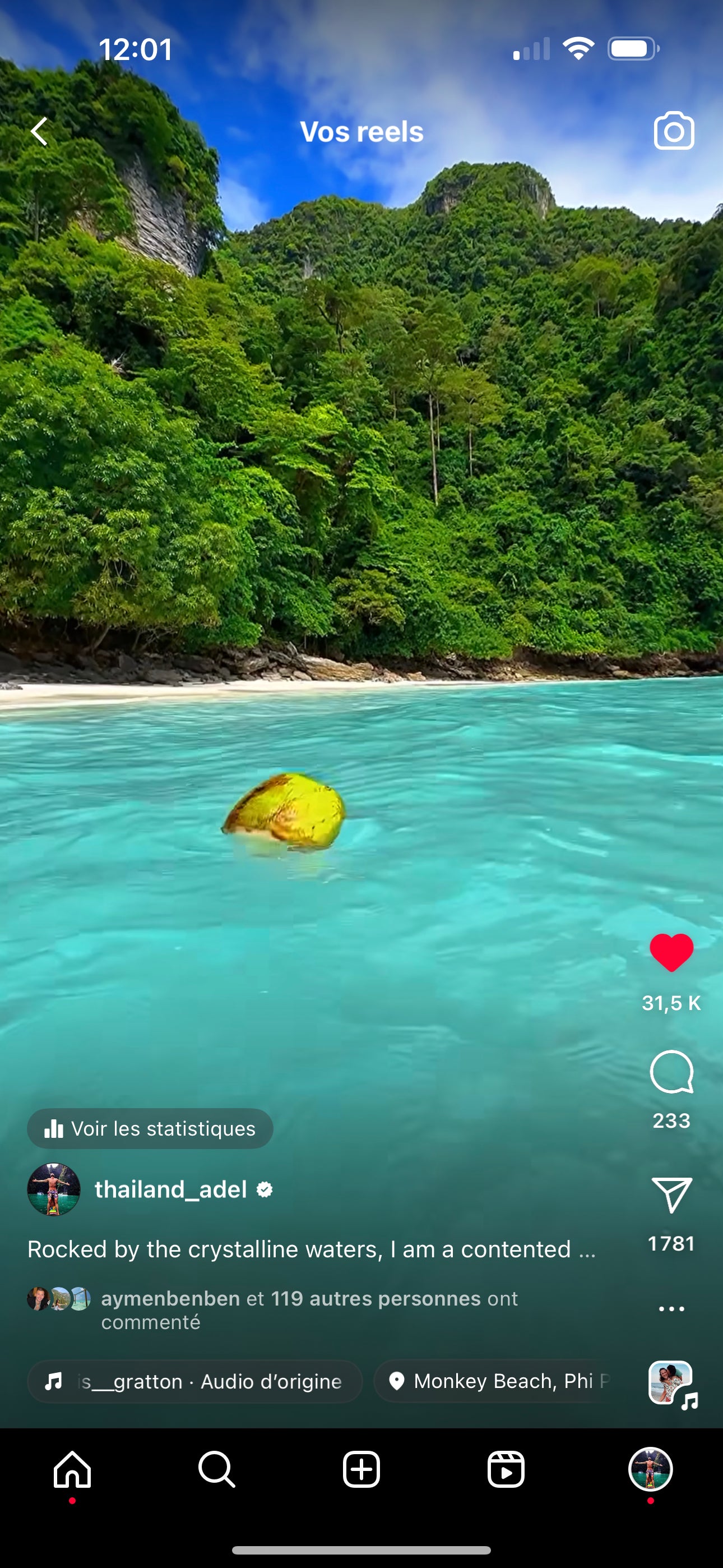Switch to the Search tab

(217, 1469)
